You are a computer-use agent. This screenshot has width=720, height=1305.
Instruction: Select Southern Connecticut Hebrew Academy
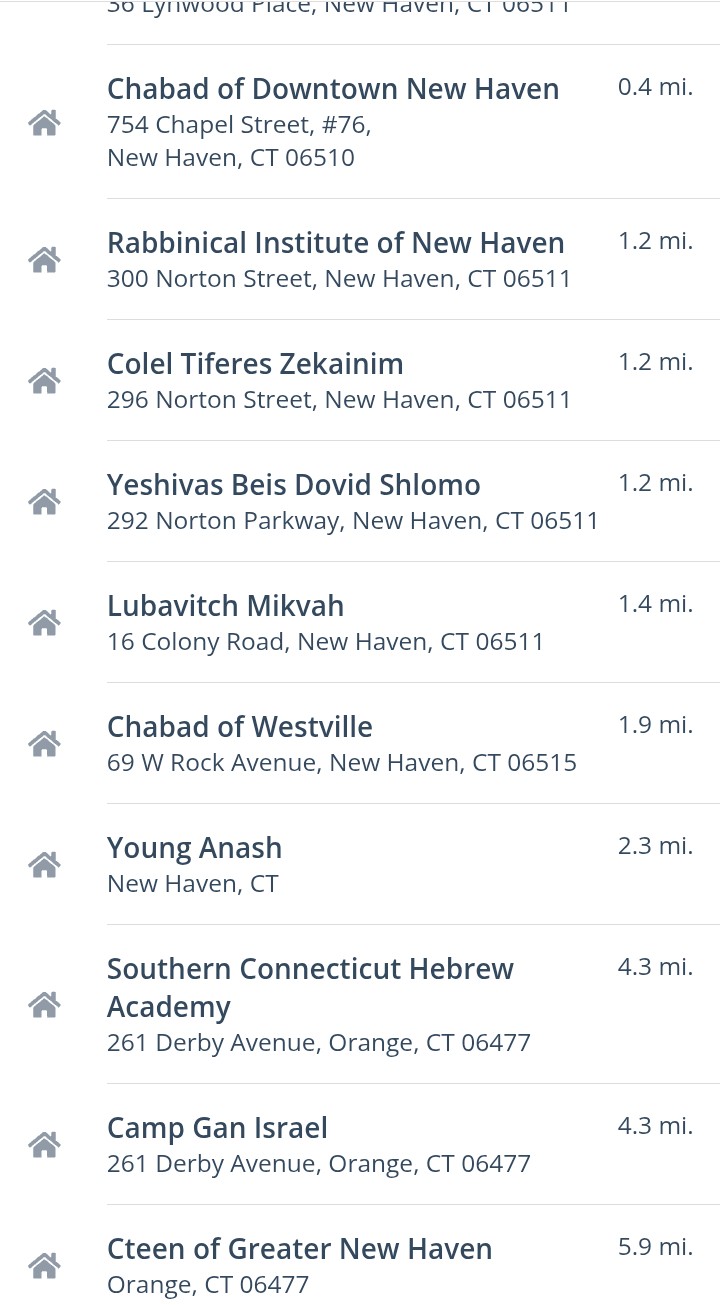coord(310,987)
